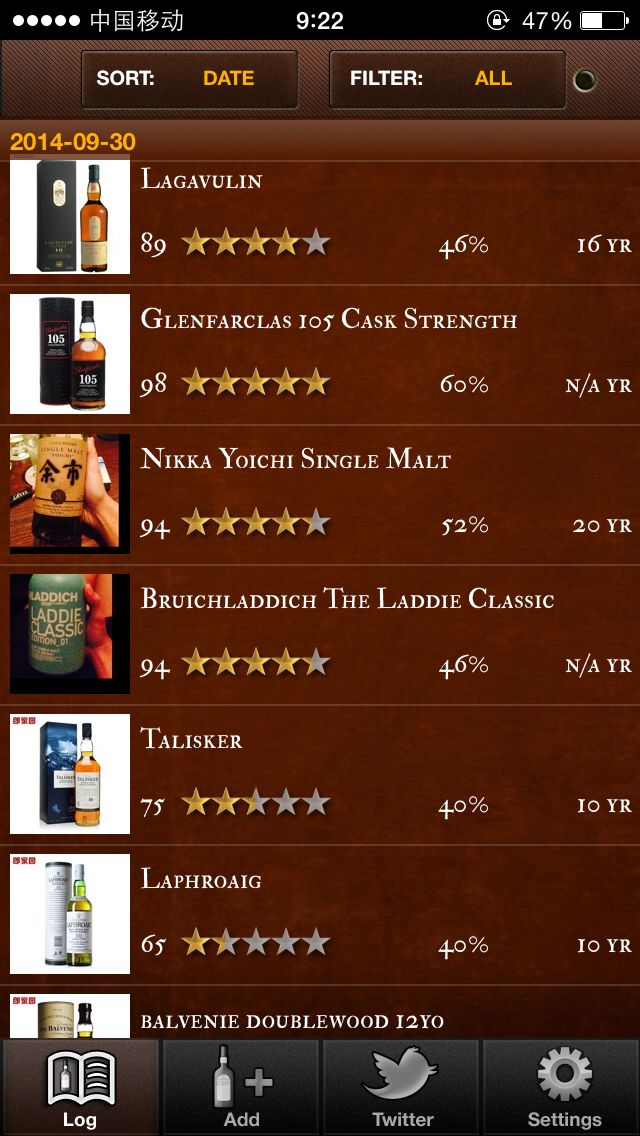Open the Laphroaig 10 yr entry
Screen dimensions: 640x1136
320,914
